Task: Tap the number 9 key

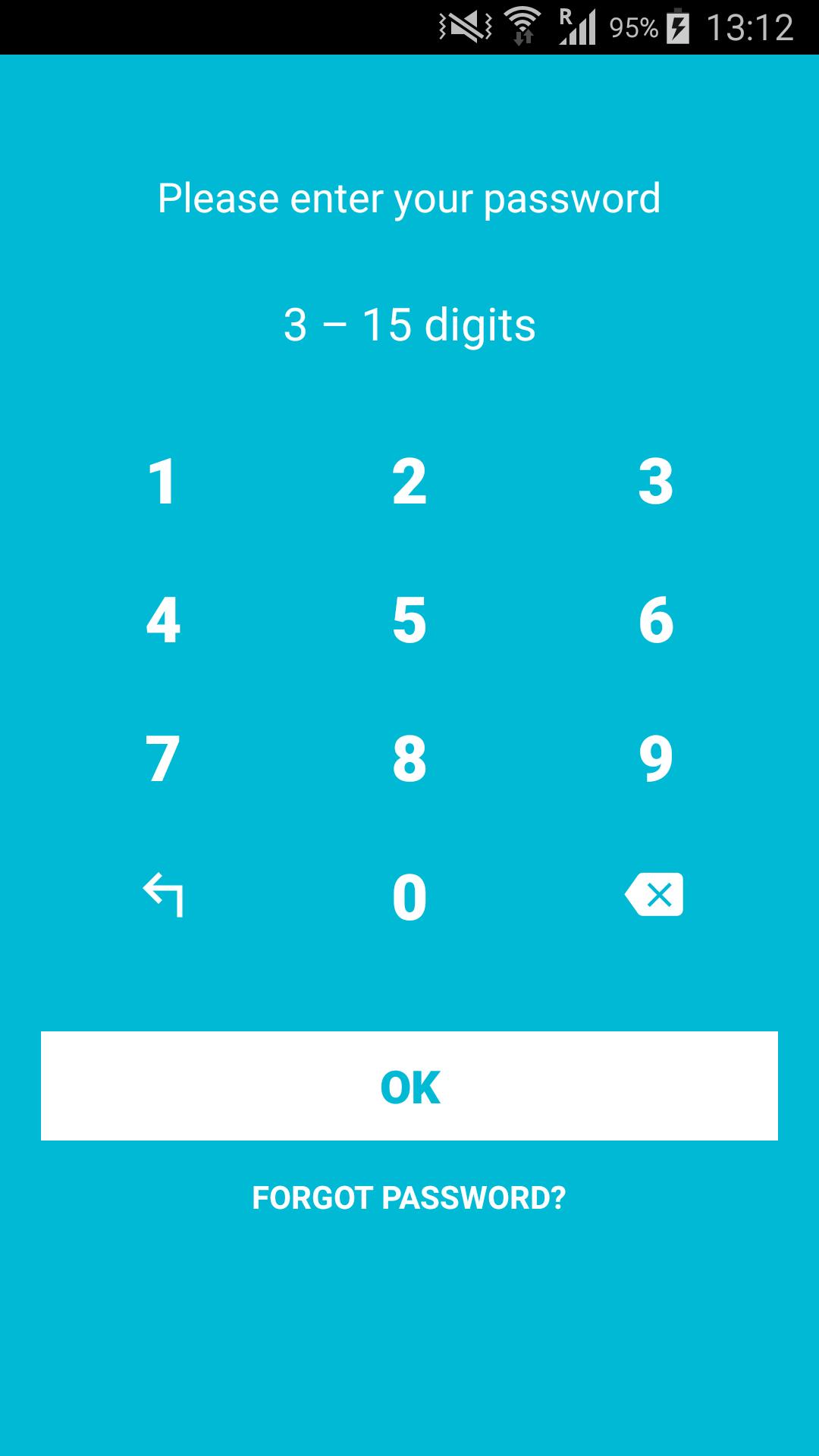Action: coord(656,758)
